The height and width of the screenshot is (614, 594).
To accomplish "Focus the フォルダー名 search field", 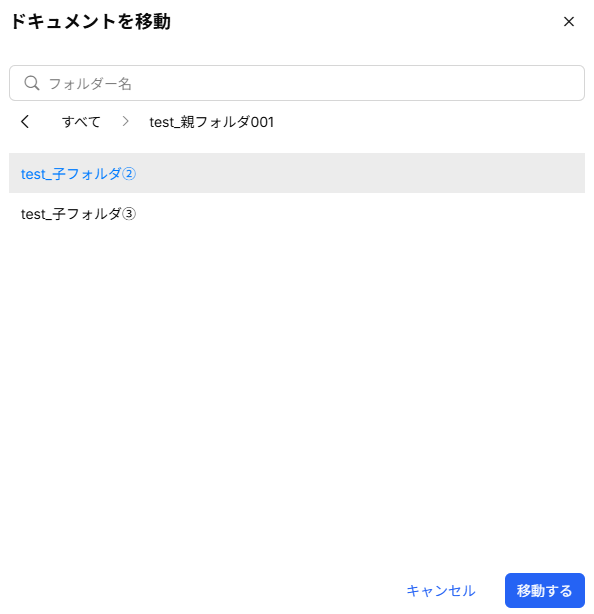I will pyautogui.click(x=297, y=83).
